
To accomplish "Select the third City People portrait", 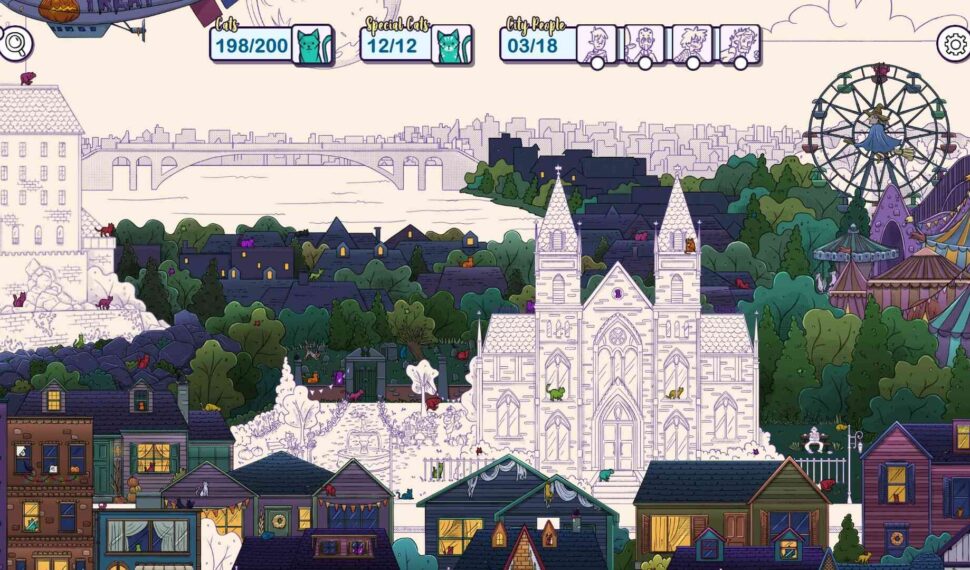I will point(692,44).
